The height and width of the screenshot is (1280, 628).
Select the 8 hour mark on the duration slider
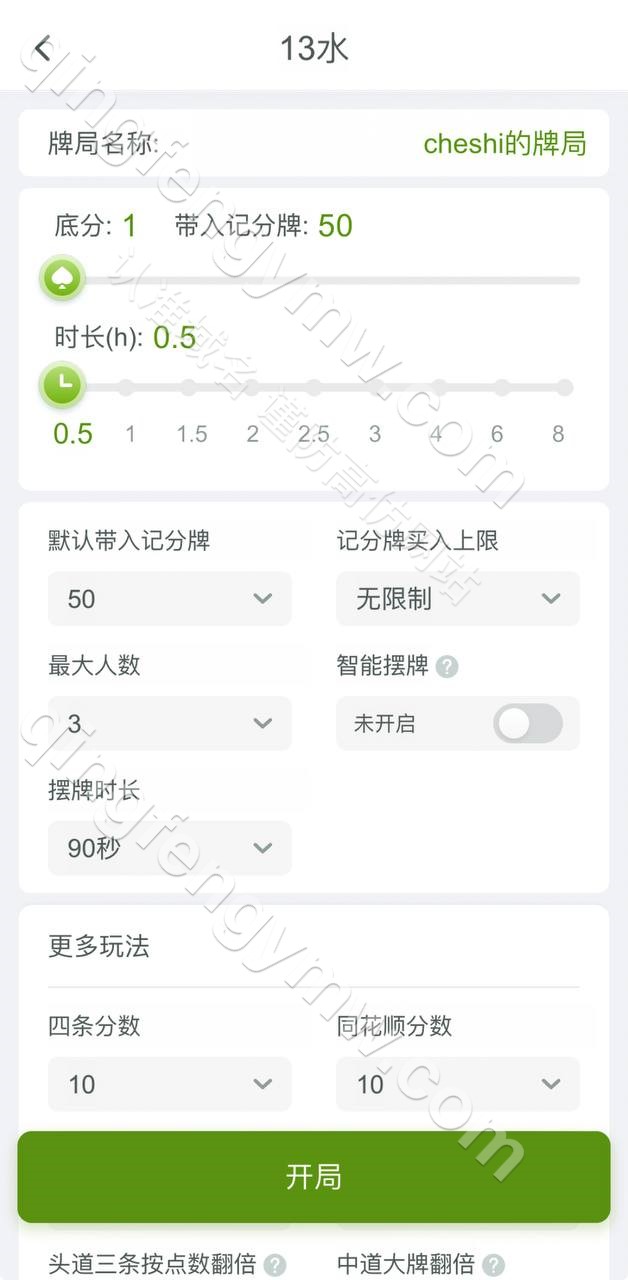564,387
